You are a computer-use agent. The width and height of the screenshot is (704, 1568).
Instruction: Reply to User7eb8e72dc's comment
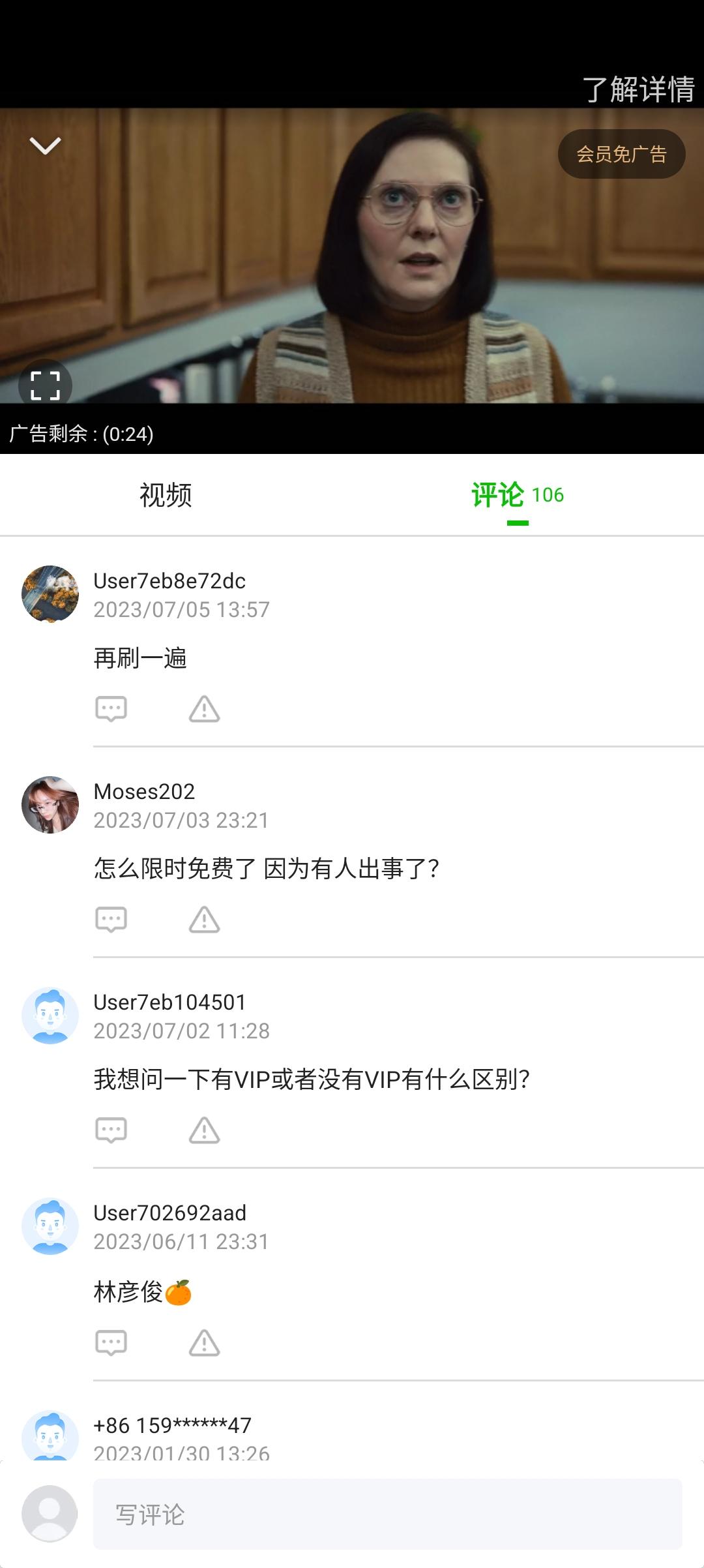click(x=111, y=709)
